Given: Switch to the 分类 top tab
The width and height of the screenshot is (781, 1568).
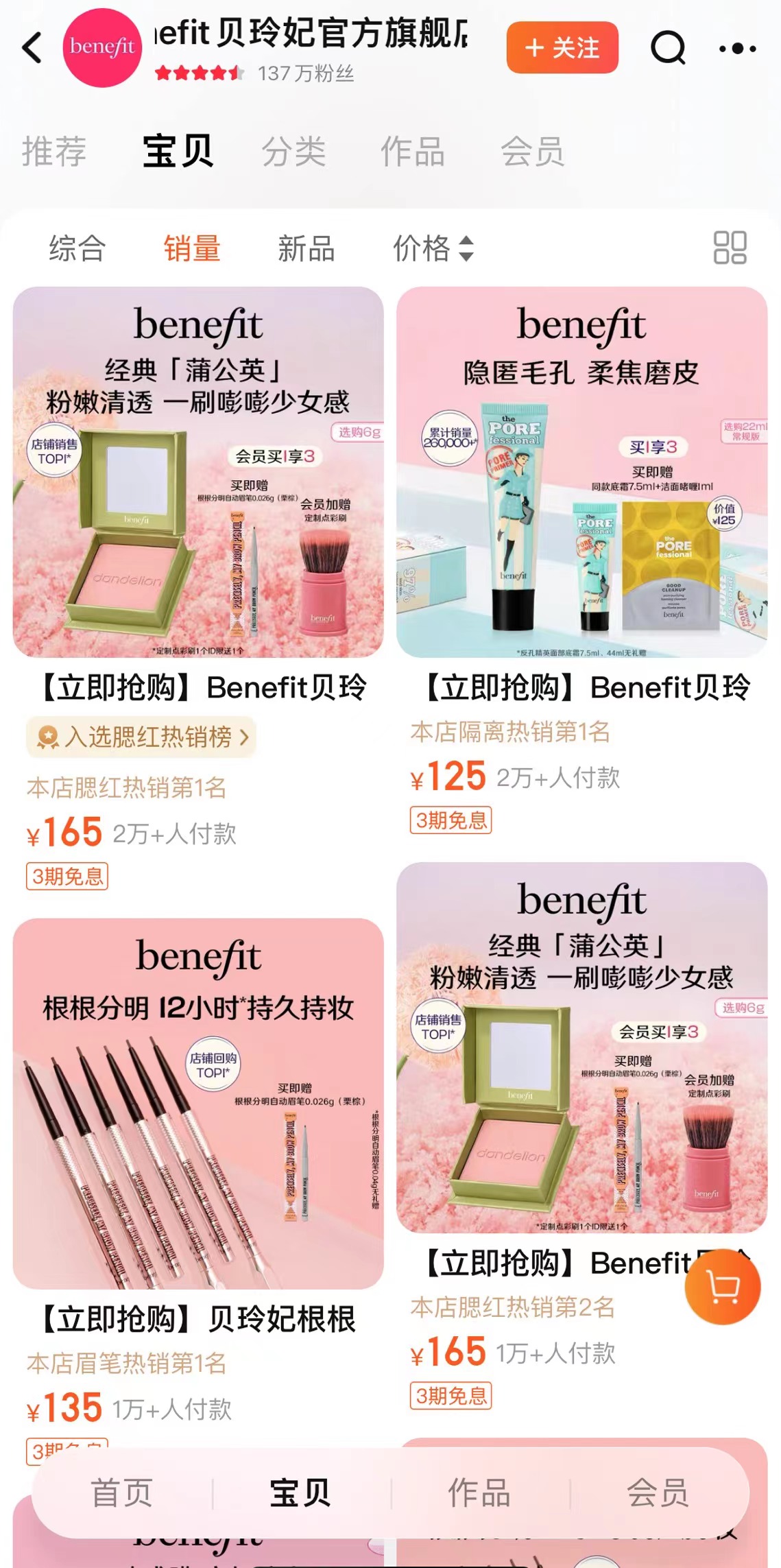Looking at the screenshot, I should [293, 152].
